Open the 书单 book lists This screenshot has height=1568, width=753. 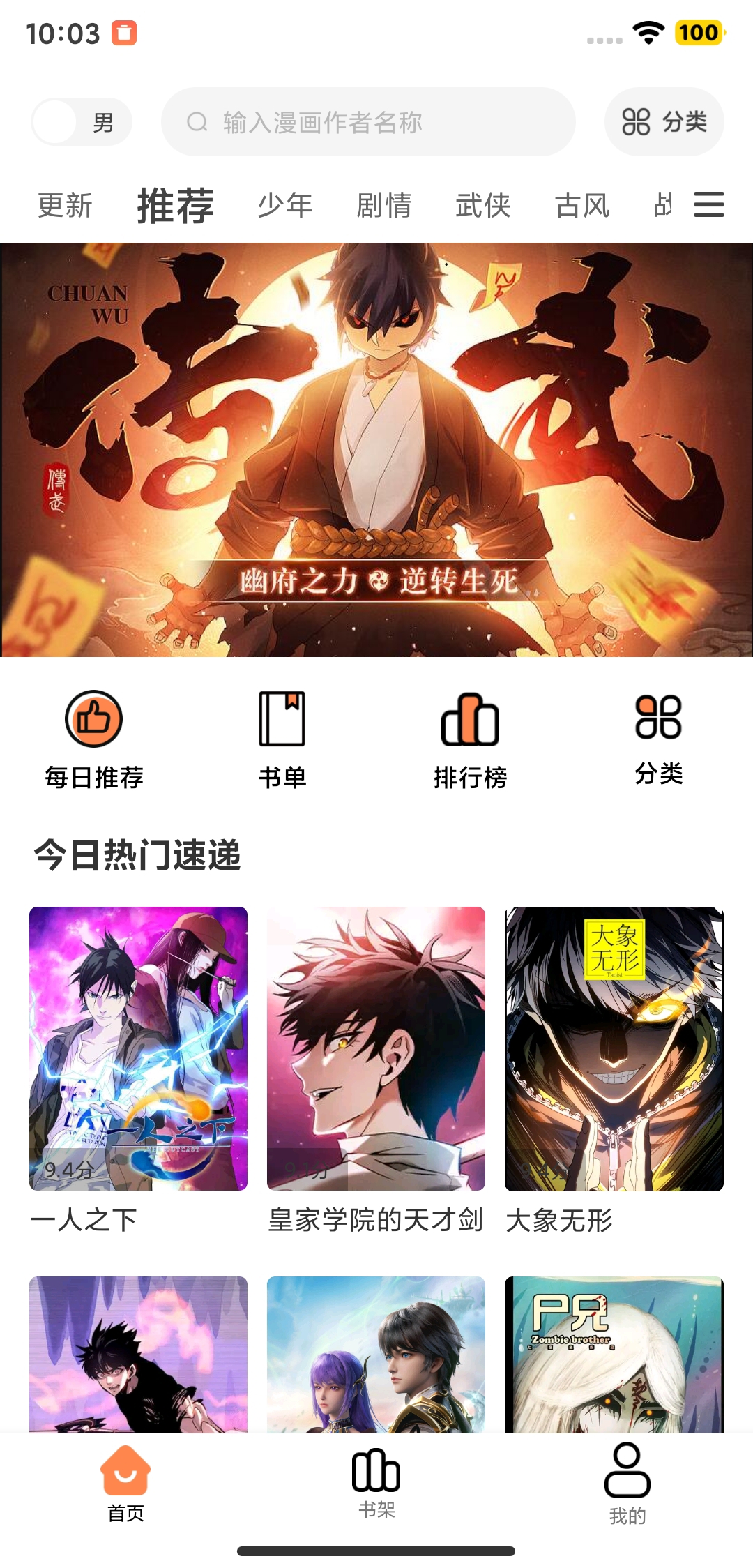(x=282, y=739)
